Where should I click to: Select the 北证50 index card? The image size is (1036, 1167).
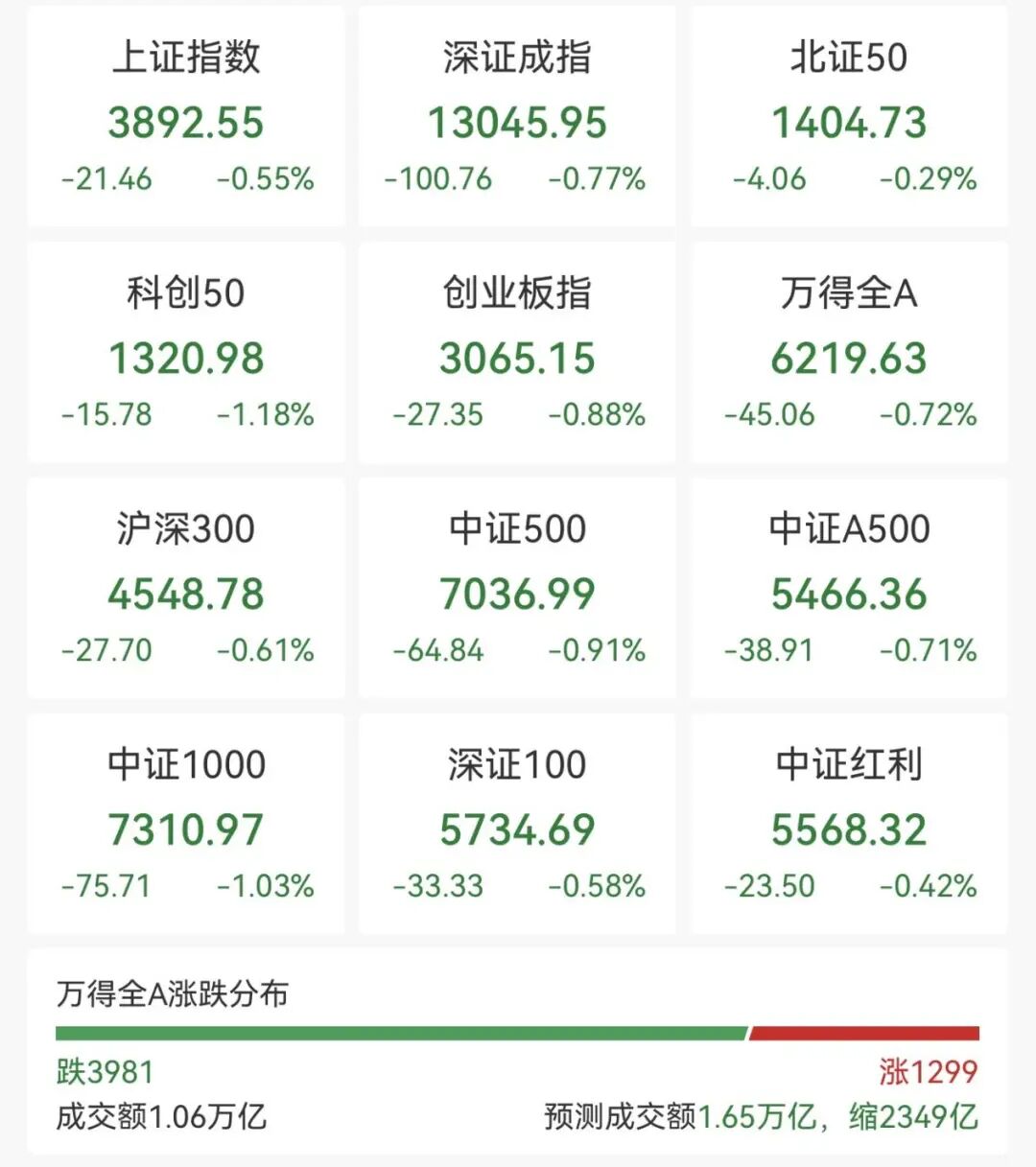(849, 117)
